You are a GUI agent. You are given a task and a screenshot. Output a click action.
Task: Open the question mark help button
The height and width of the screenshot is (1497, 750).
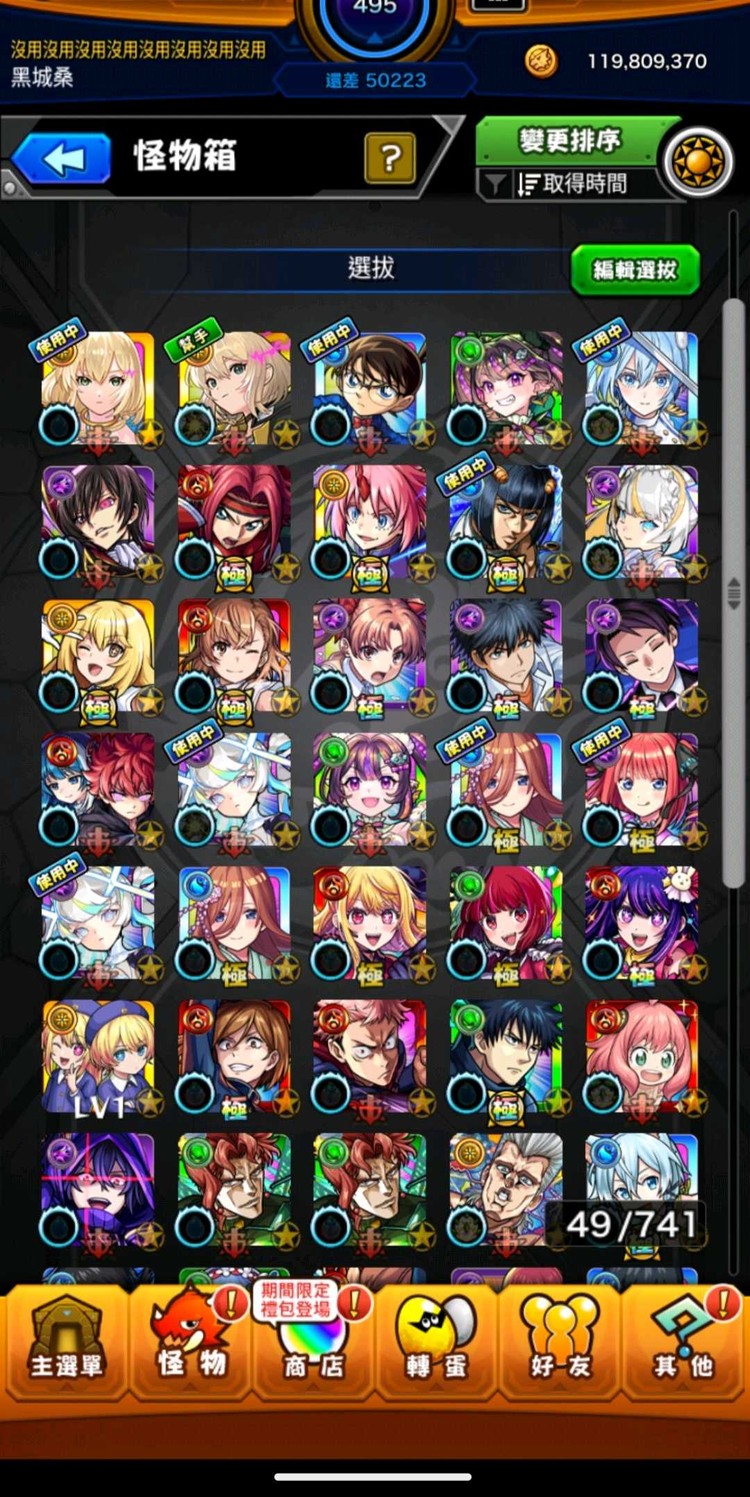[x=390, y=158]
